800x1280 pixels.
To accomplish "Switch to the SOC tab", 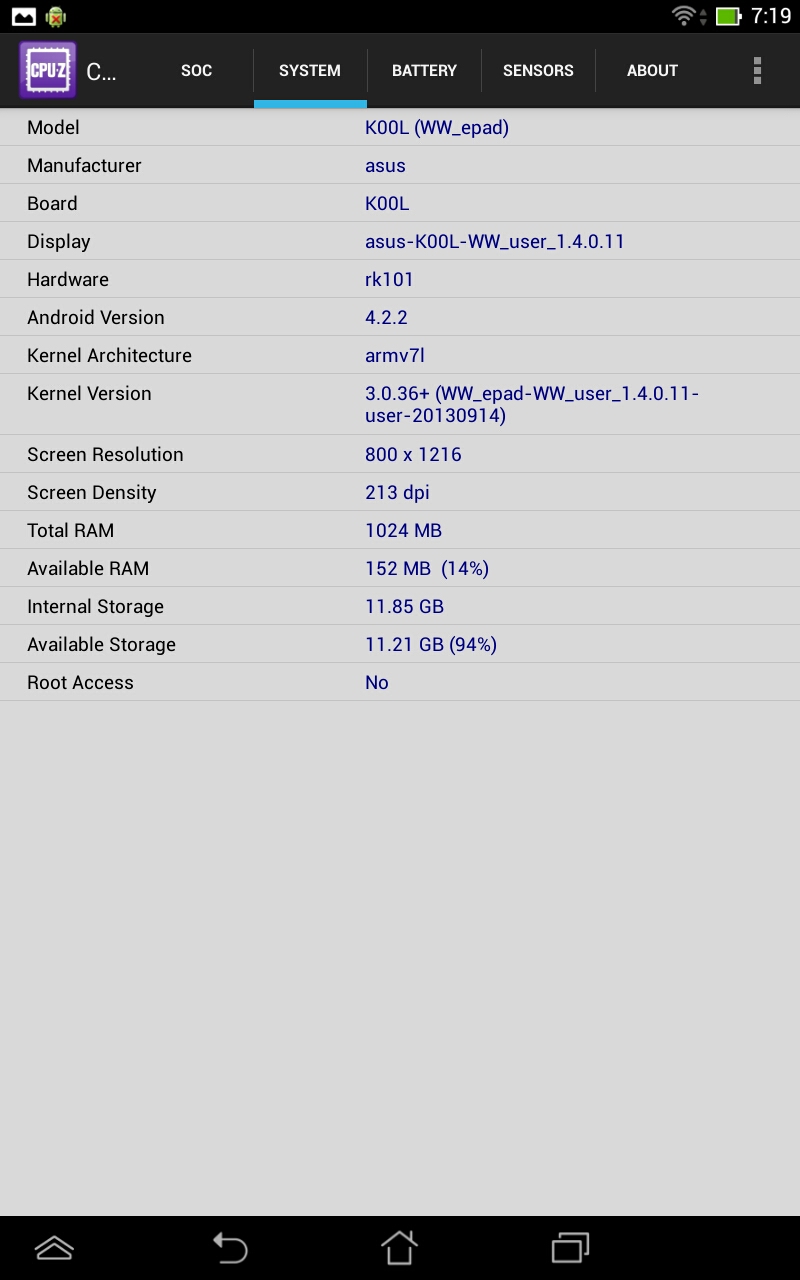I will point(196,71).
